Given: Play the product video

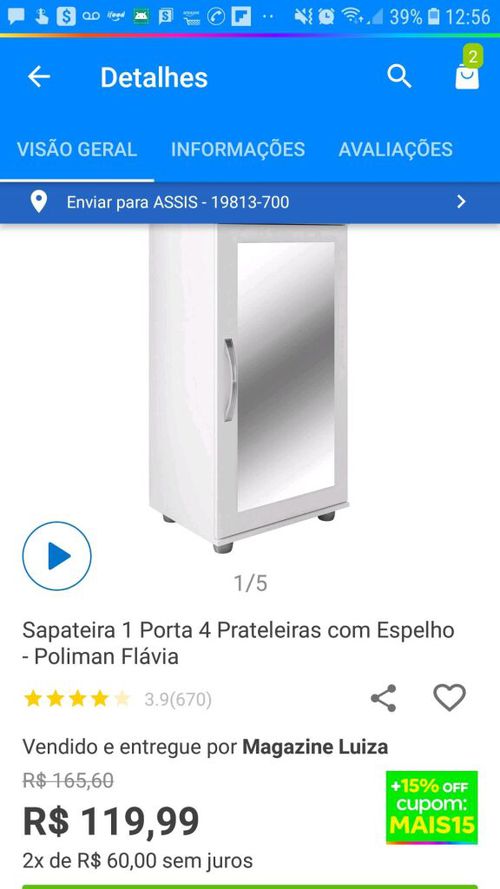Looking at the screenshot, I should click(x=57, y=556).
